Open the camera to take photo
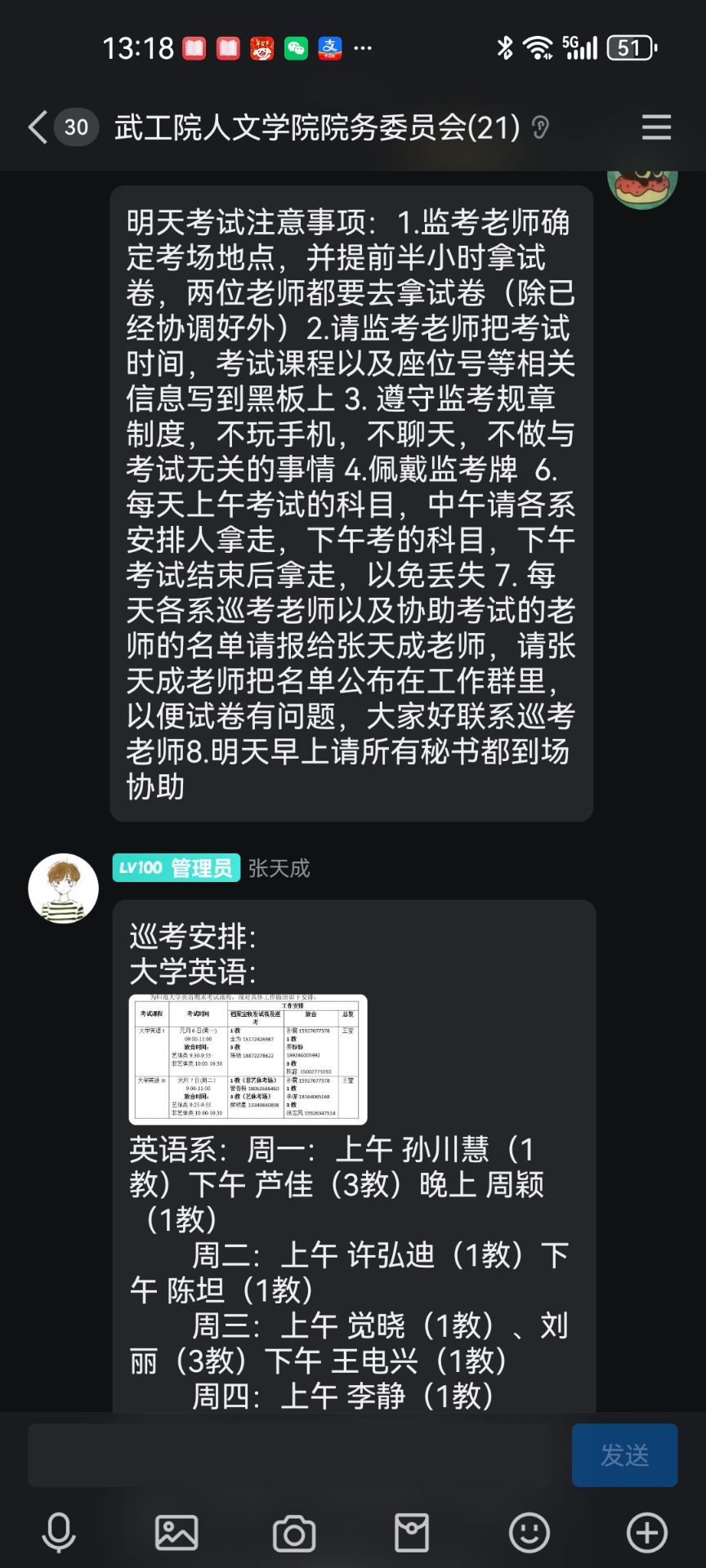Image resolution: width=706 pixels, height=1568 pixels. coord(294,1533)
